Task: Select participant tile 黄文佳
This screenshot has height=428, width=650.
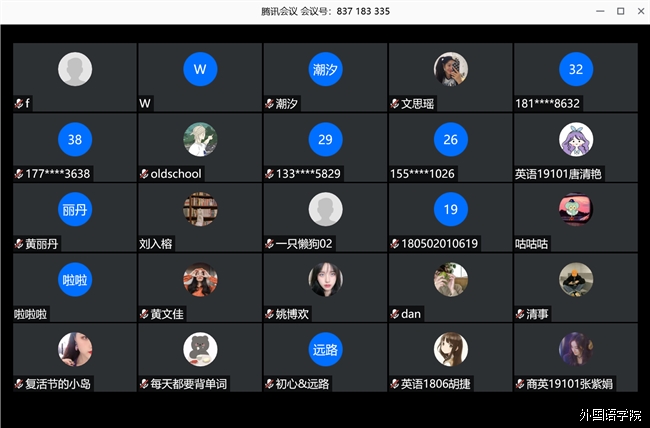Action: 200,286
